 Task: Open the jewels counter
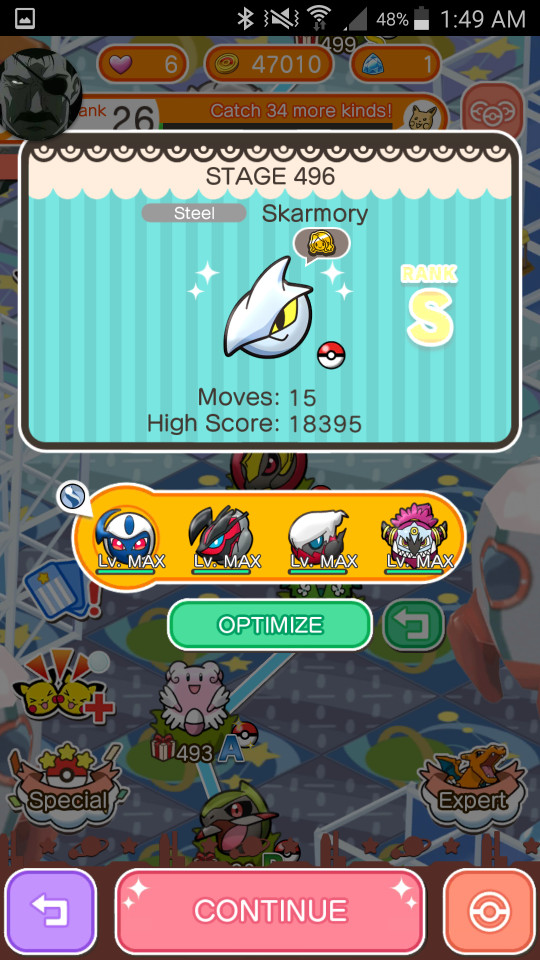click(x=396, y=64)
